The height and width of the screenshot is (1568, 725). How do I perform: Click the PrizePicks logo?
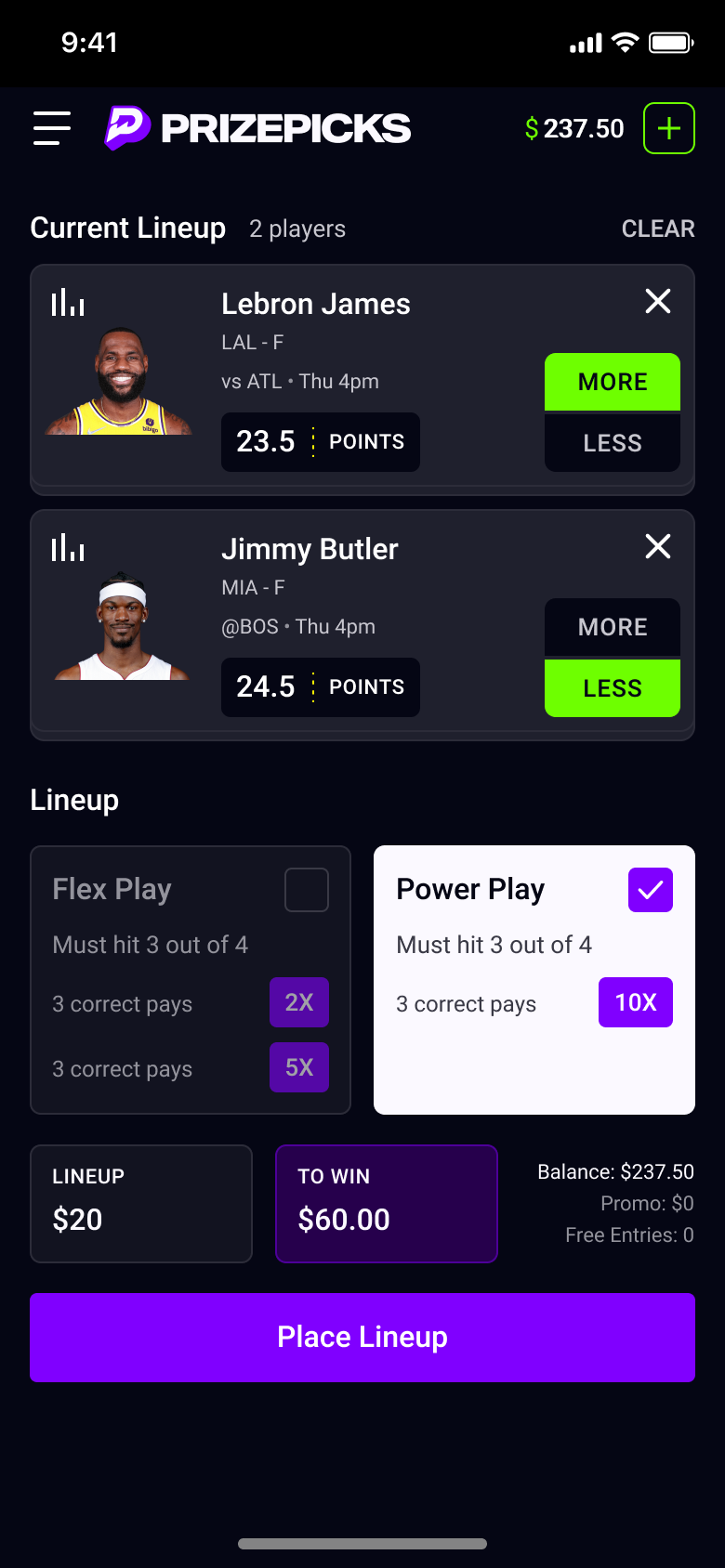[x=256, y=126]
